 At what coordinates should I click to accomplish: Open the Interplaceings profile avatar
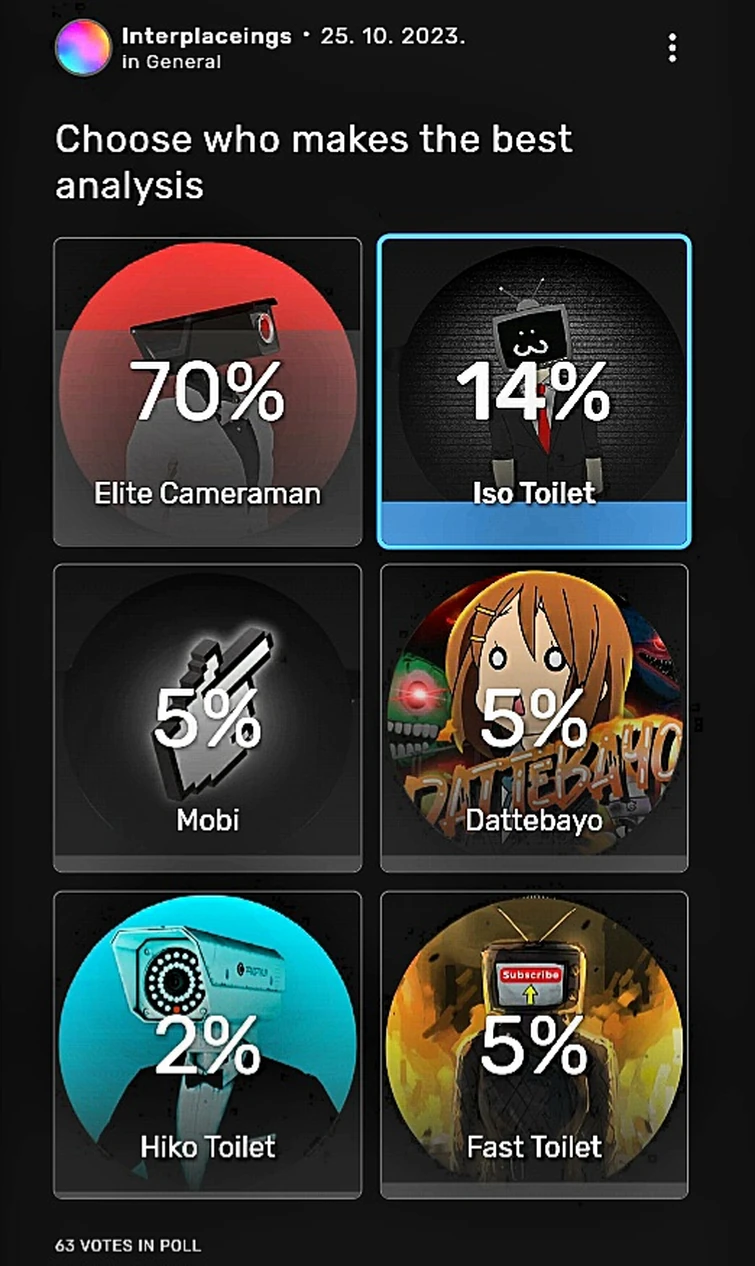click(x=83, y=47)
